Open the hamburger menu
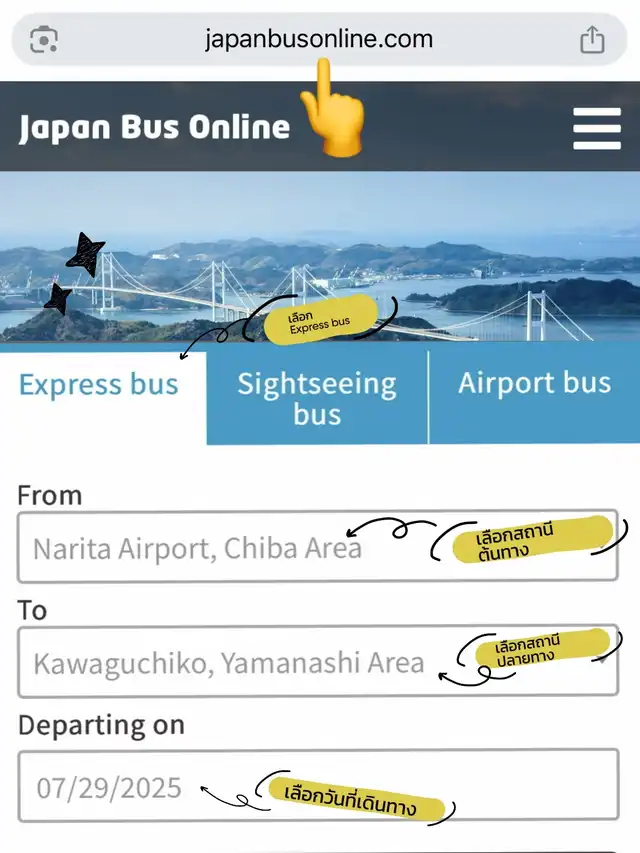Viewport: 640px width, 853px height. click(x=596, y=128)
